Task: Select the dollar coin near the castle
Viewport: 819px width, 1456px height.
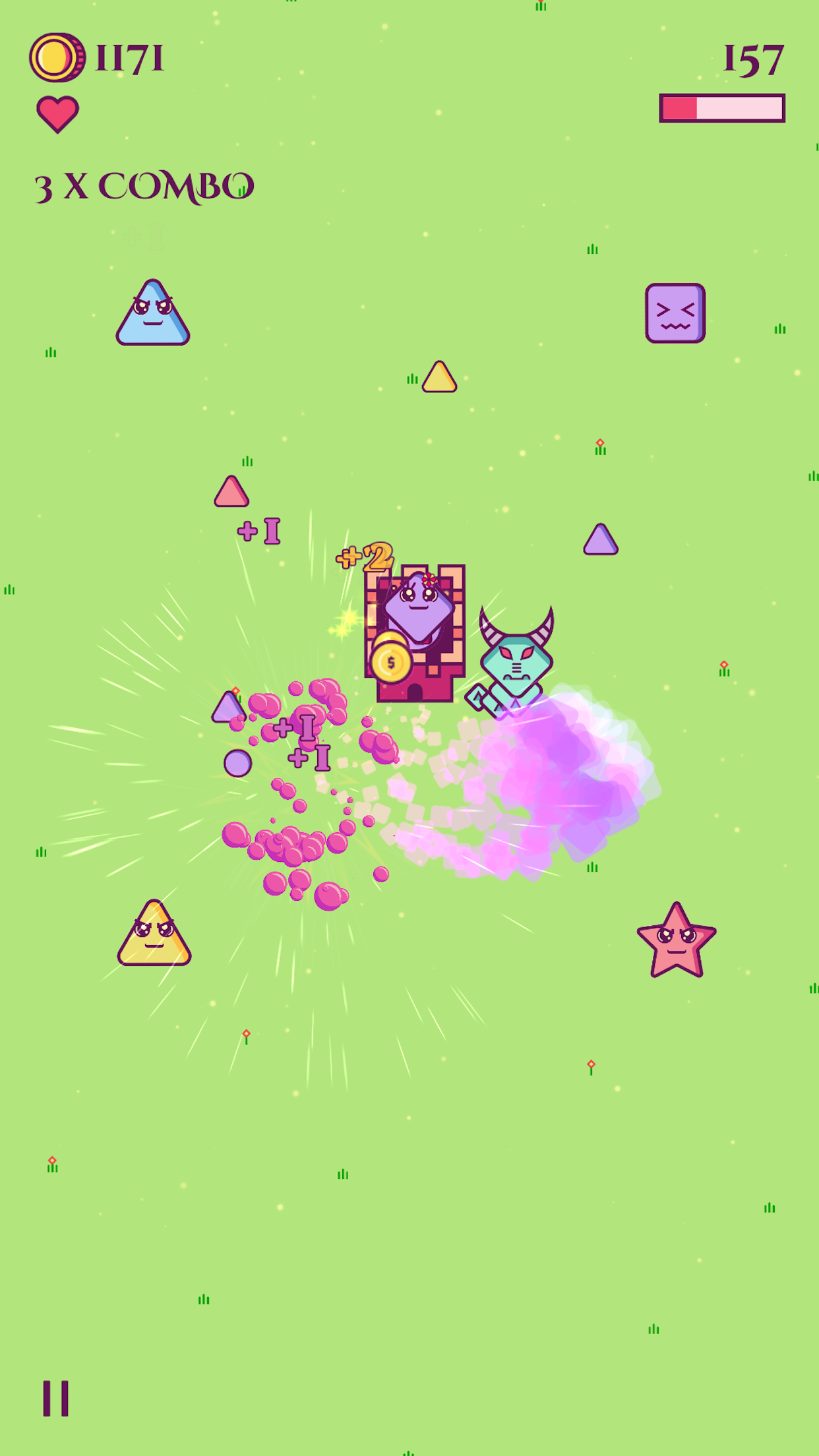Action: pos(392,661)
